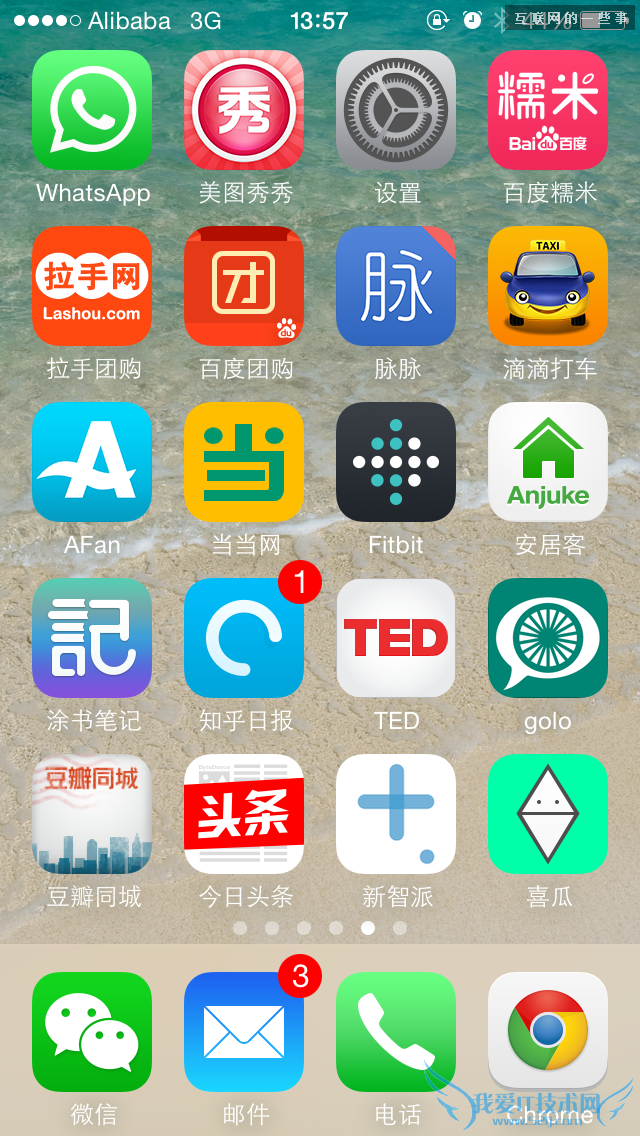Open 微信 (WeChat) in the dock
This screenshot has height=1136, width=640.
pyautogui.click(x=92, y=1032)
